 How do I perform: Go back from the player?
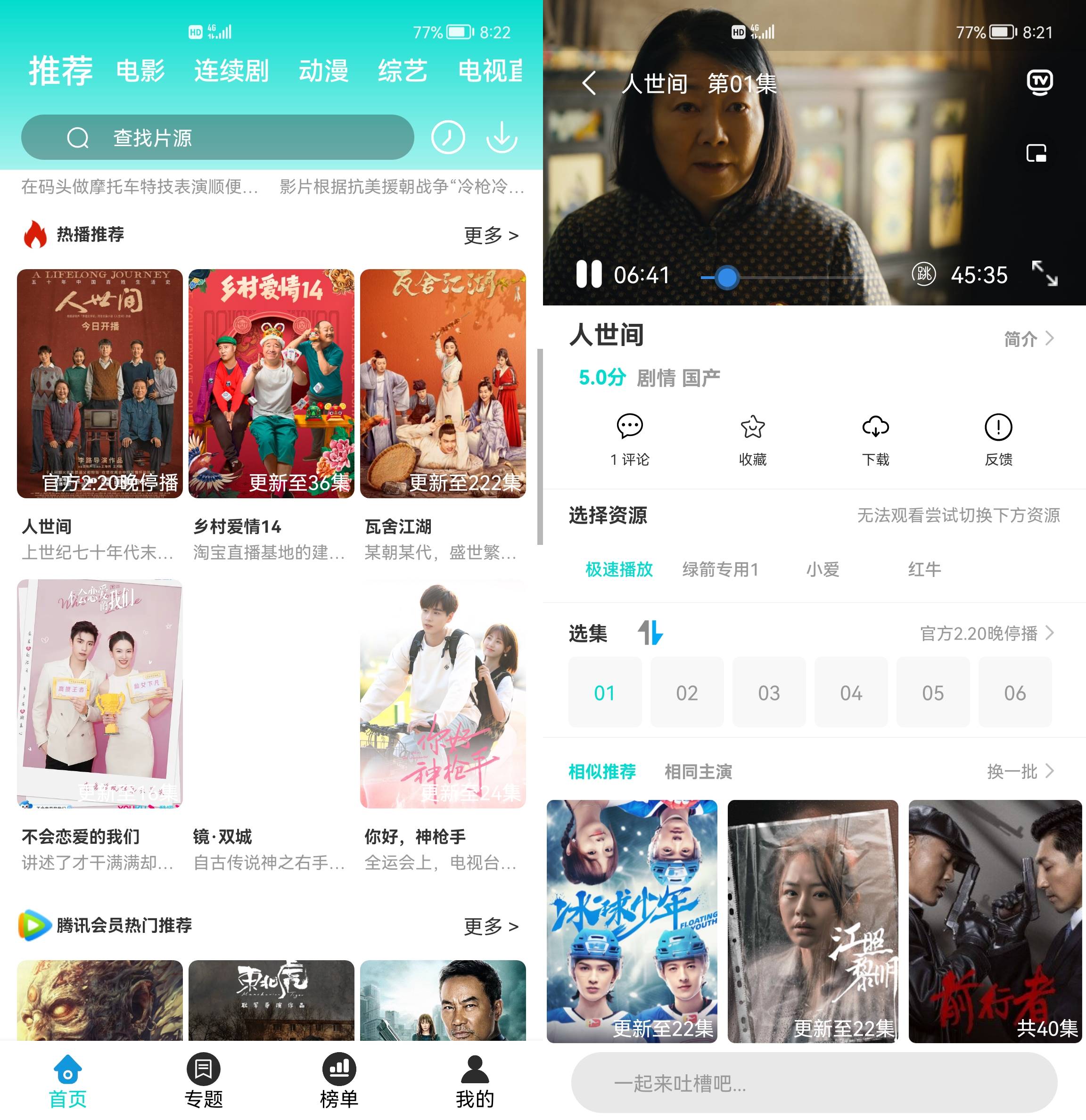coord(589,83)
